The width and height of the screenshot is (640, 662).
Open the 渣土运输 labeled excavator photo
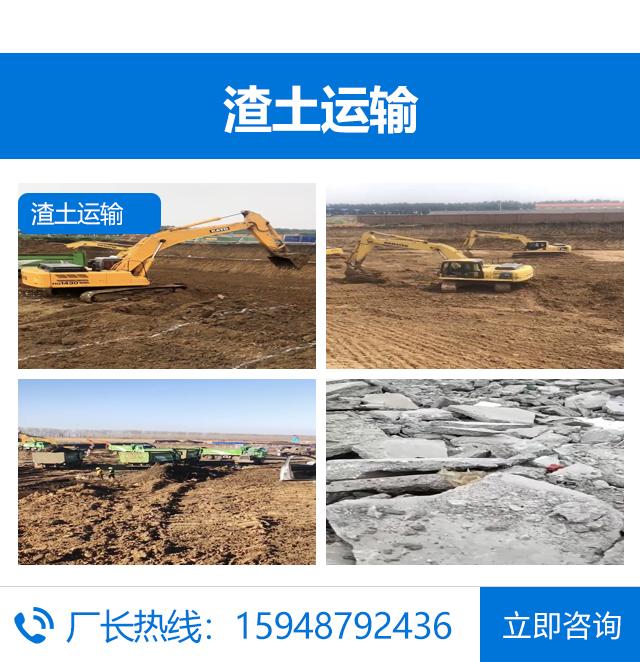167,276
